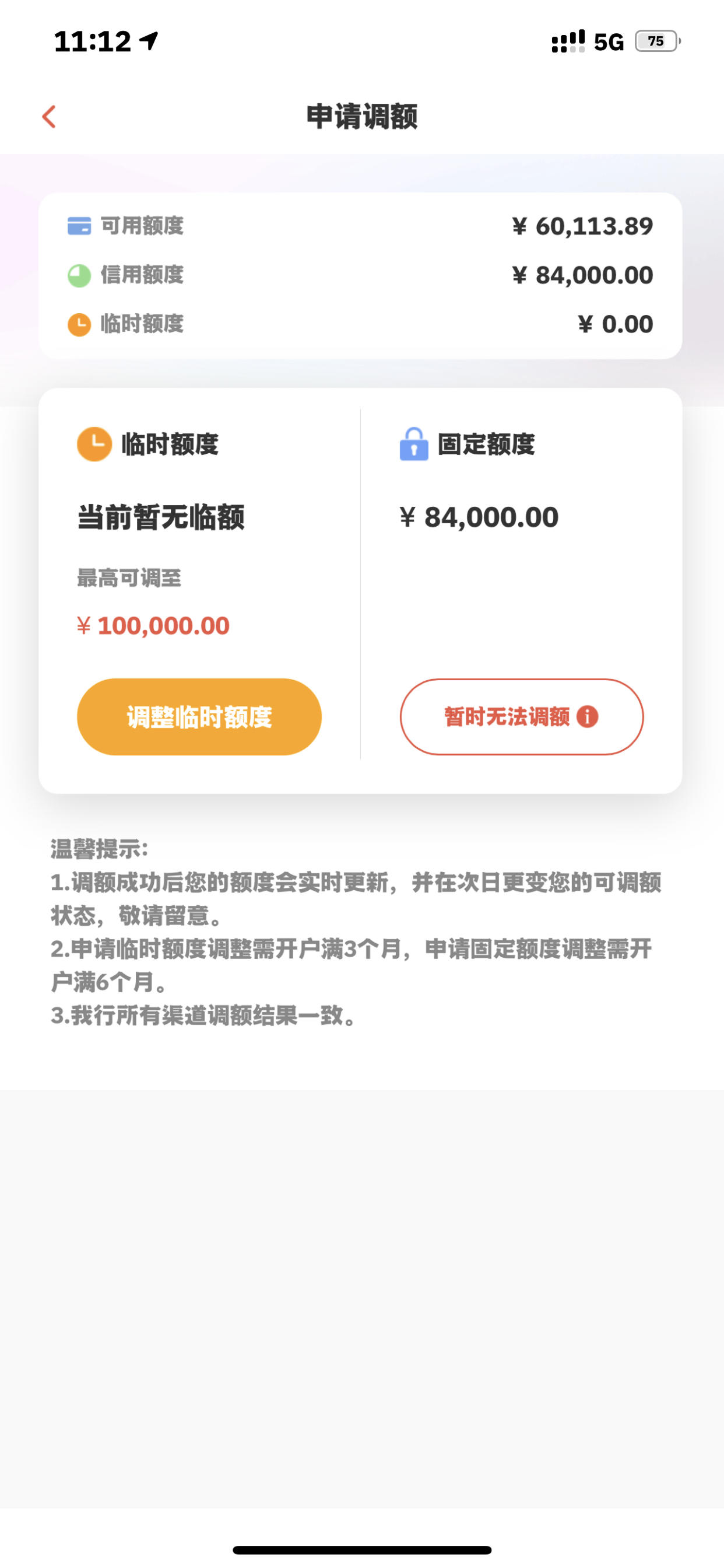Tap the 暂时无法调额 button
724x1568 pixels.
(521, 716)
